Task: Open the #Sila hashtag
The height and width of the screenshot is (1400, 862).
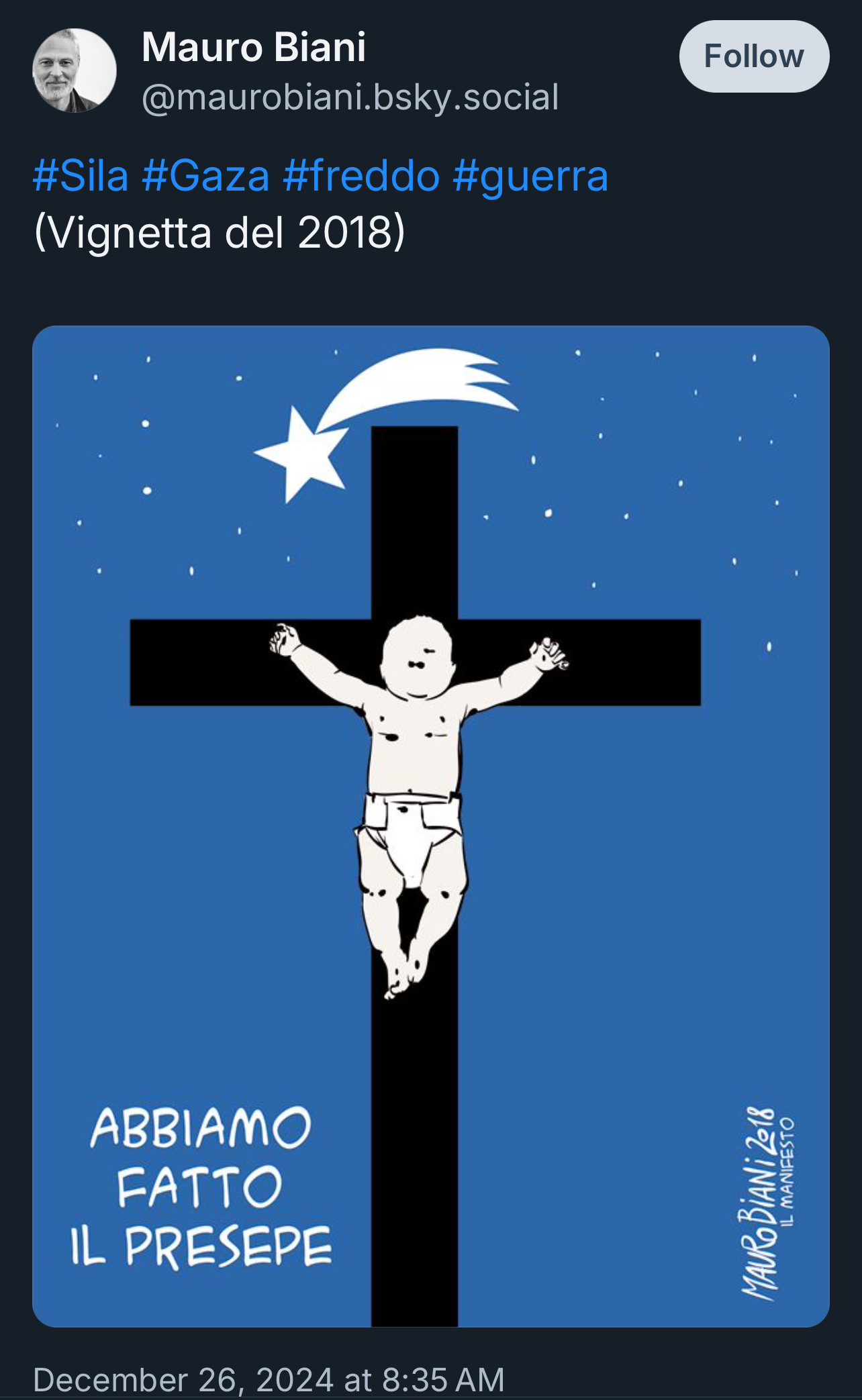Action: [81, 176]
